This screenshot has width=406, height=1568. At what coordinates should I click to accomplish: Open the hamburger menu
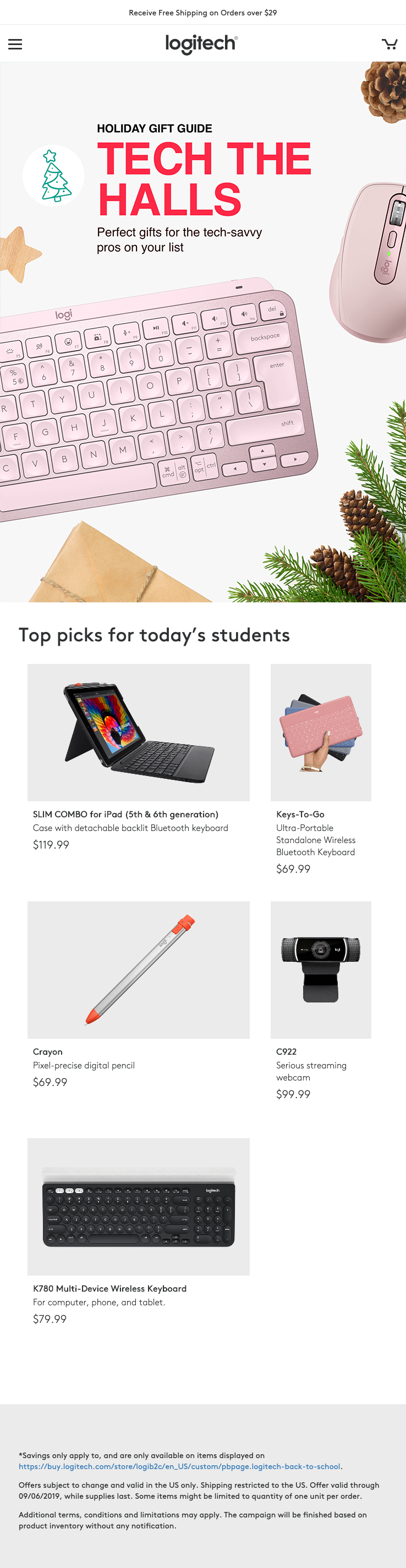point(15,44)
